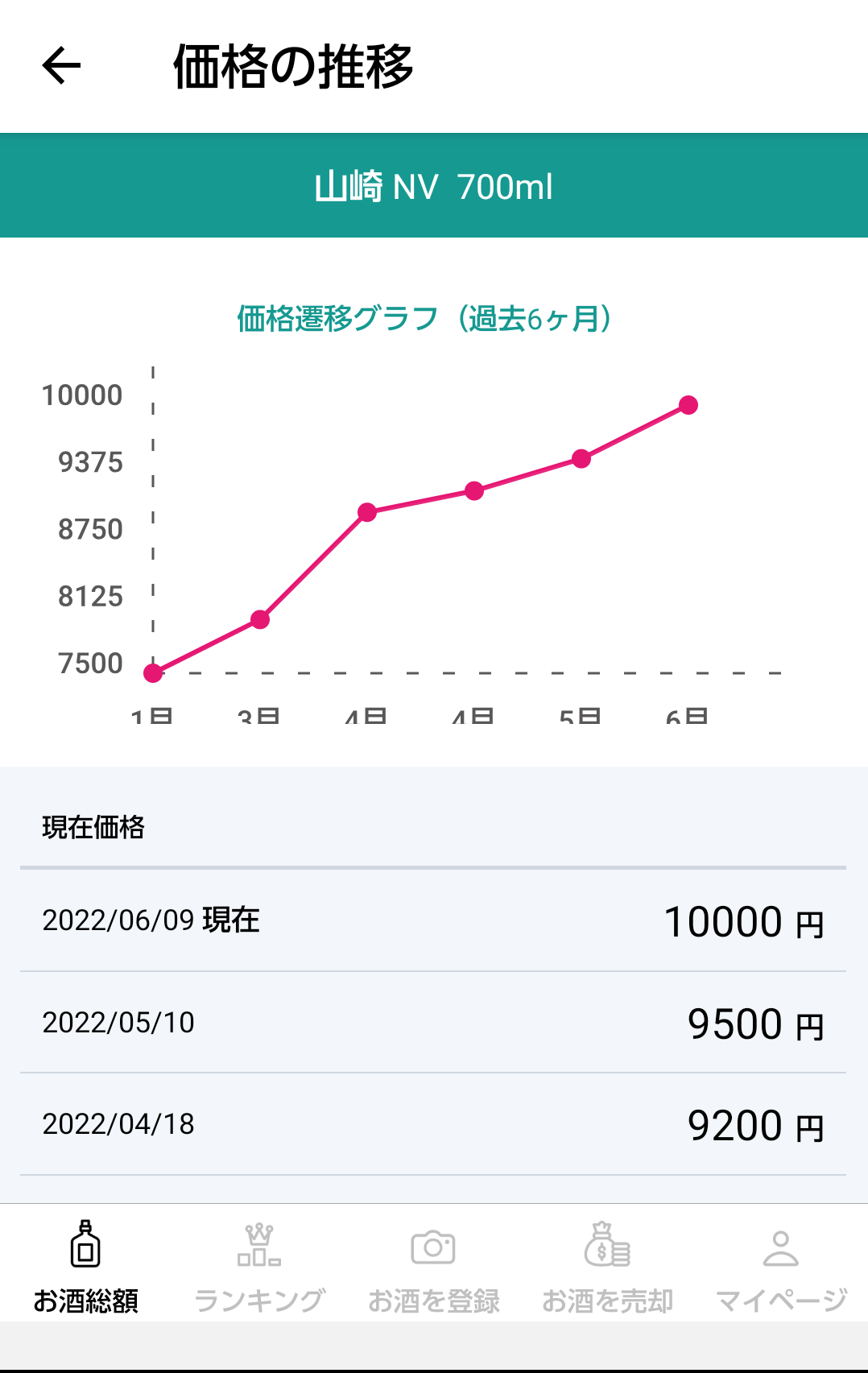Select the 2022/06/09 現在 price row

click(434, 920)
